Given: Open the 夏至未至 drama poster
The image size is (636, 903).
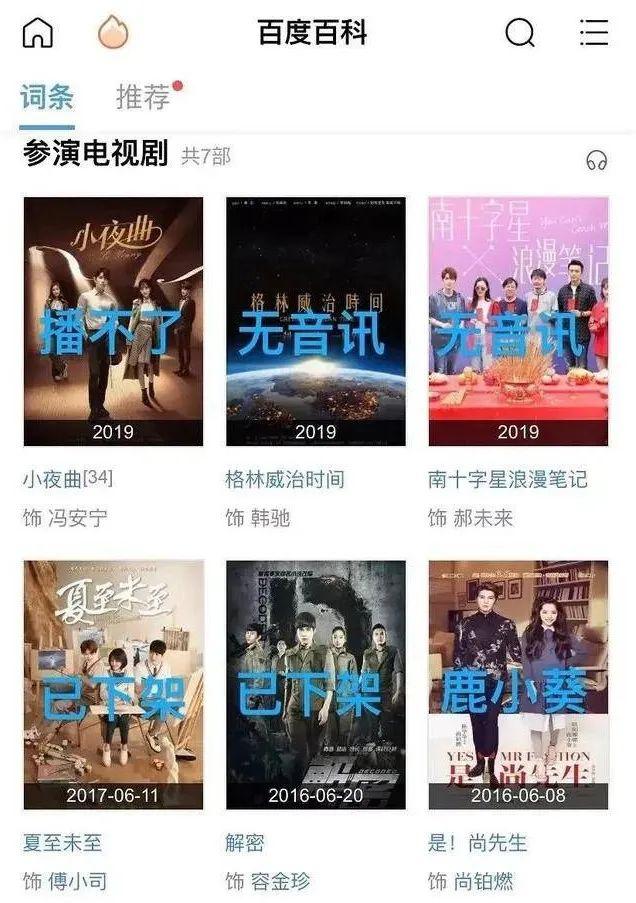Looking at the screenshot, I should pyautogui.click(x=113, y=684).
